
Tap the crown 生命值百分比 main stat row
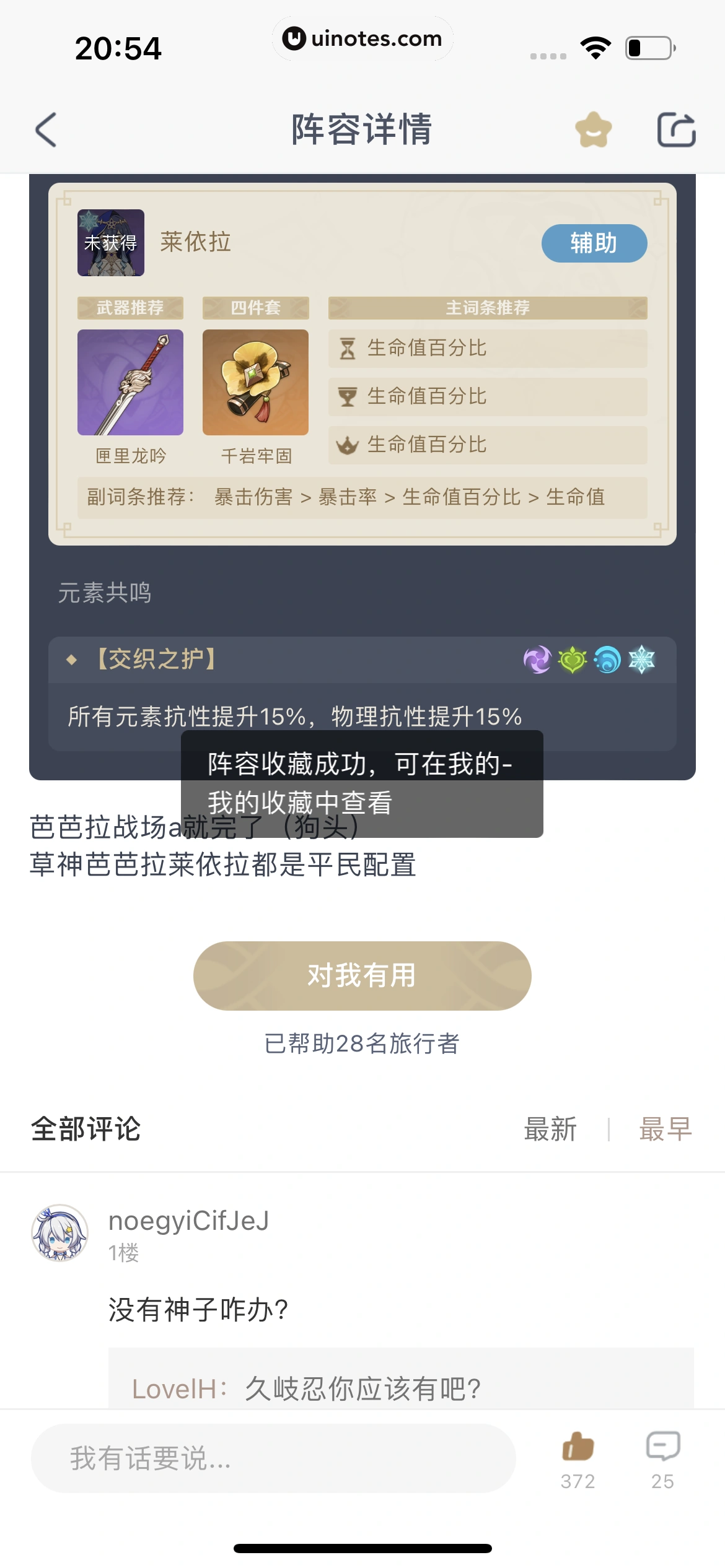click(x=487, y=445)
